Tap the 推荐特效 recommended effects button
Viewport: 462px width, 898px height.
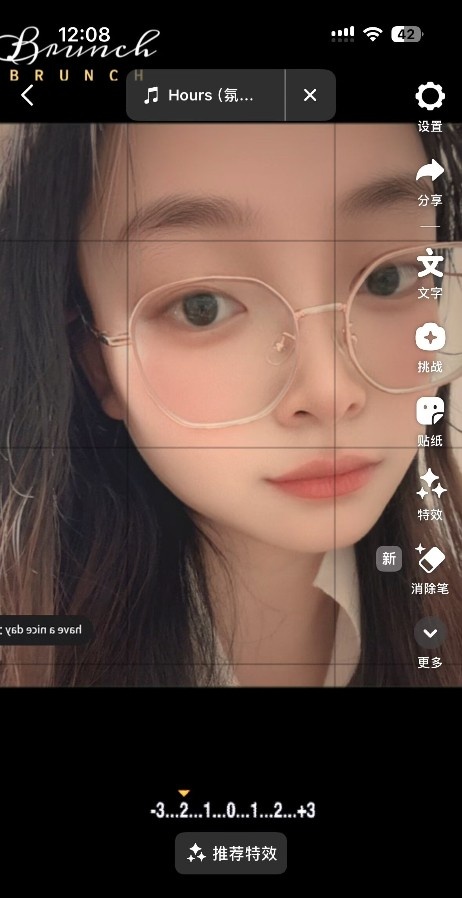point(231,853)
